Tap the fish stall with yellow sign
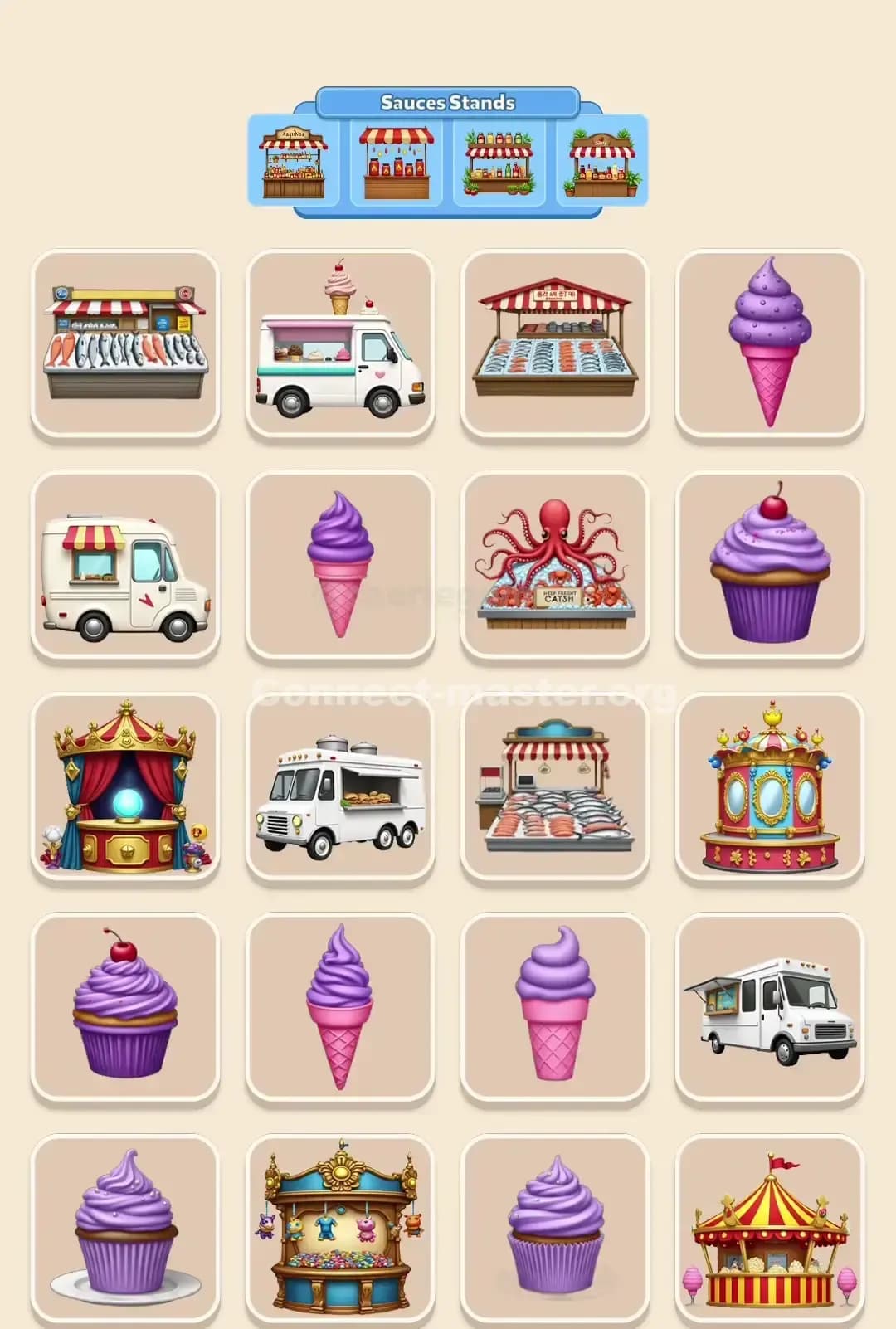 [125, 343]
